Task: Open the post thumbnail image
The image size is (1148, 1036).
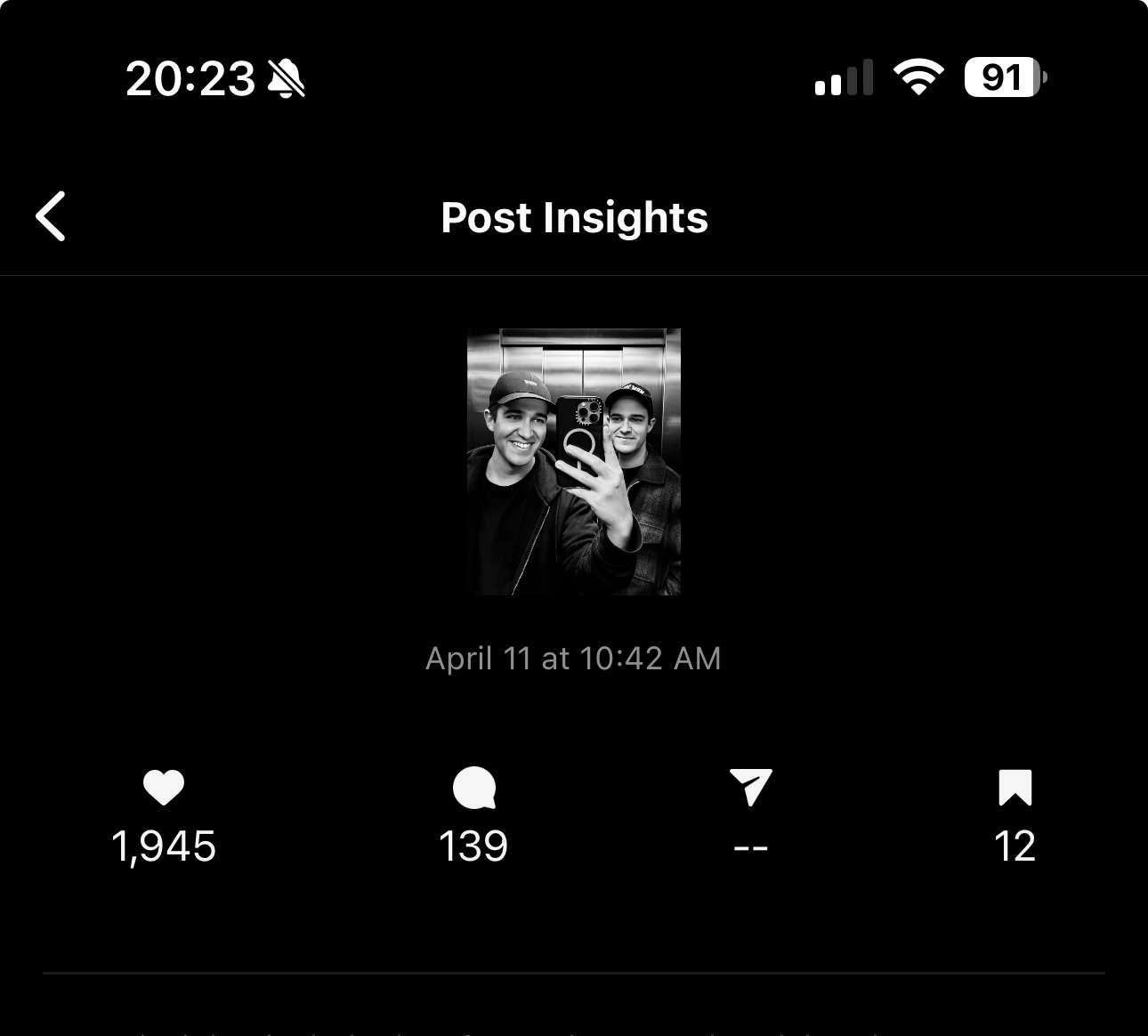Action: (x=573, y=461)
